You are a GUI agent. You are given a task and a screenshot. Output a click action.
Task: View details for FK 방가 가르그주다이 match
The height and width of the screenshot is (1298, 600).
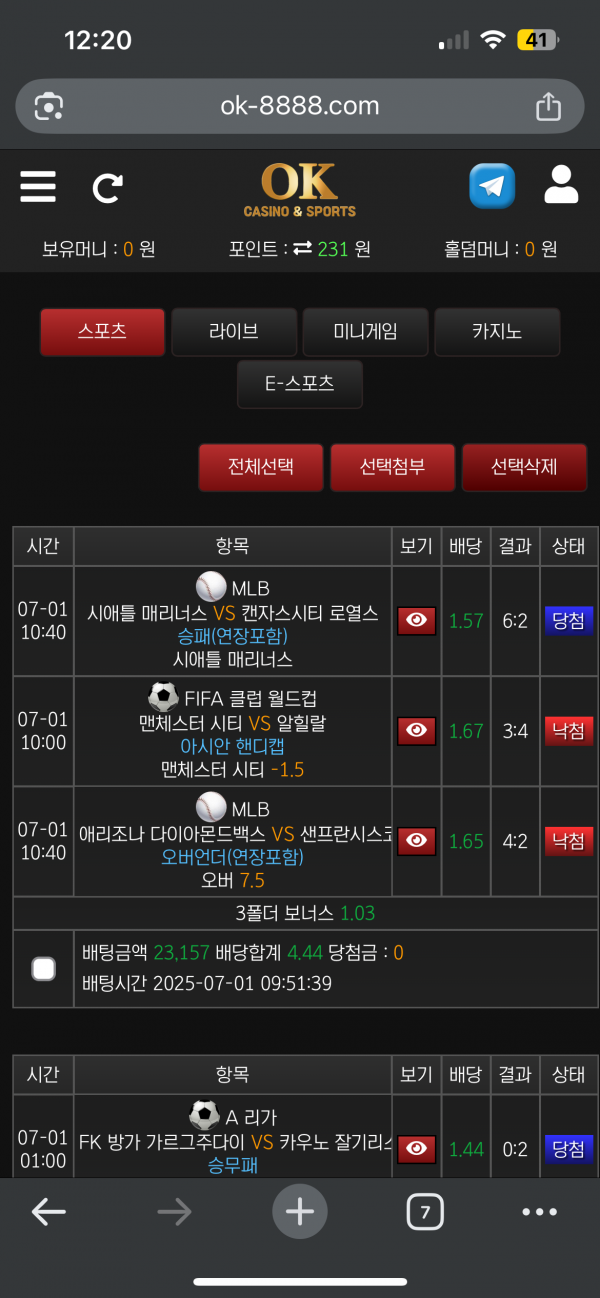[x=416, y=1149]
